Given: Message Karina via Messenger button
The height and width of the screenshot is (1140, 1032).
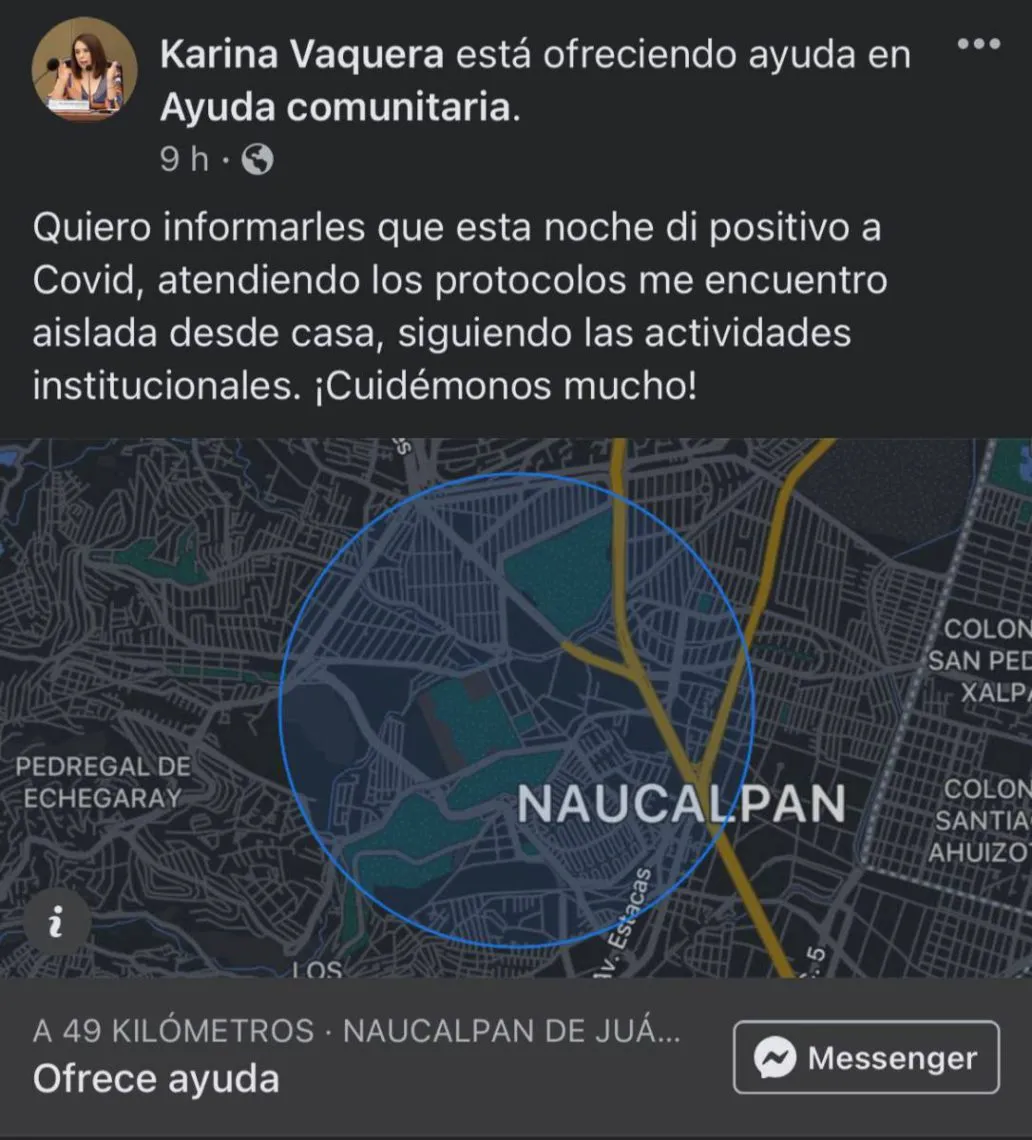Looking at the screenshot, I should pyautogui.click(x=866, y=1057).
